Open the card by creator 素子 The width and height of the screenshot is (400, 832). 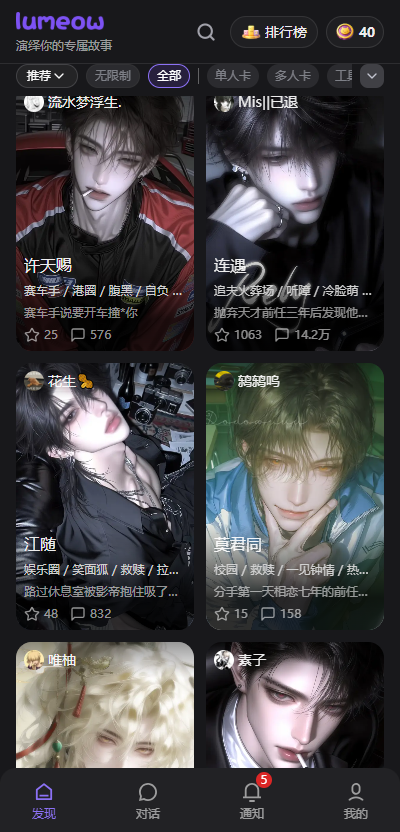pos(295,705)
